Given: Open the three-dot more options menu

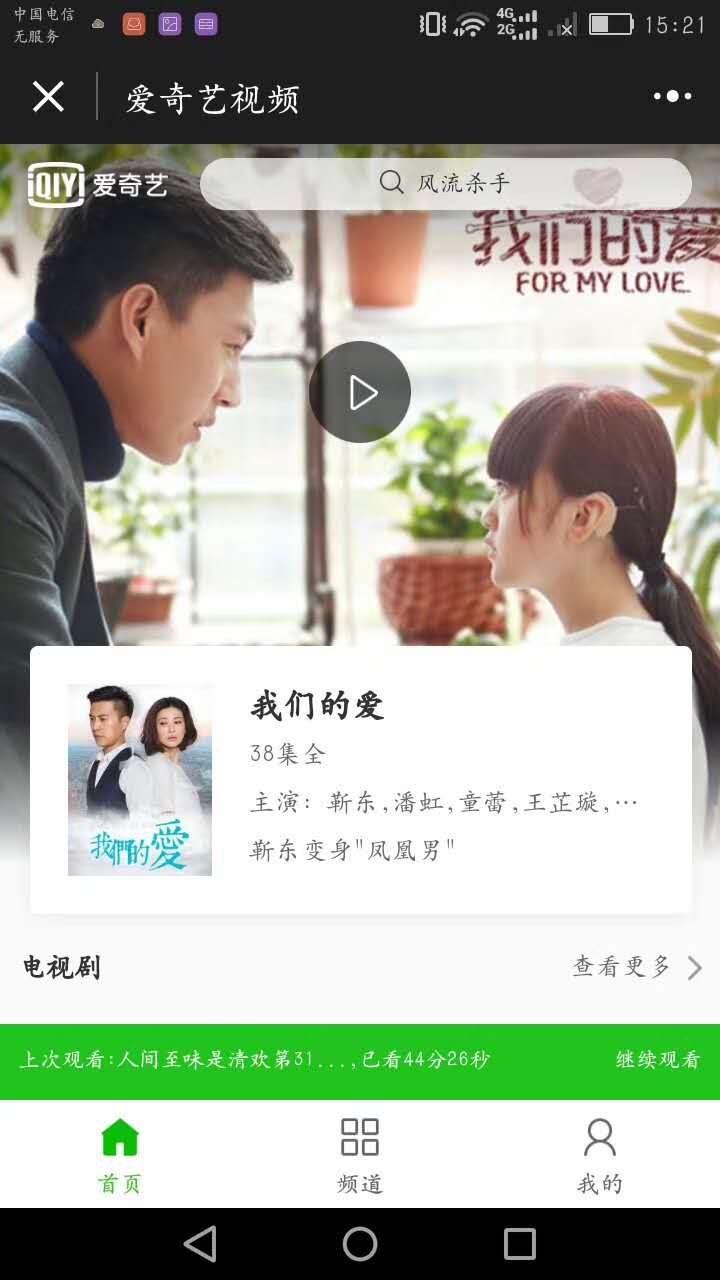Looking at the screenshot, I should click(672, 97).
